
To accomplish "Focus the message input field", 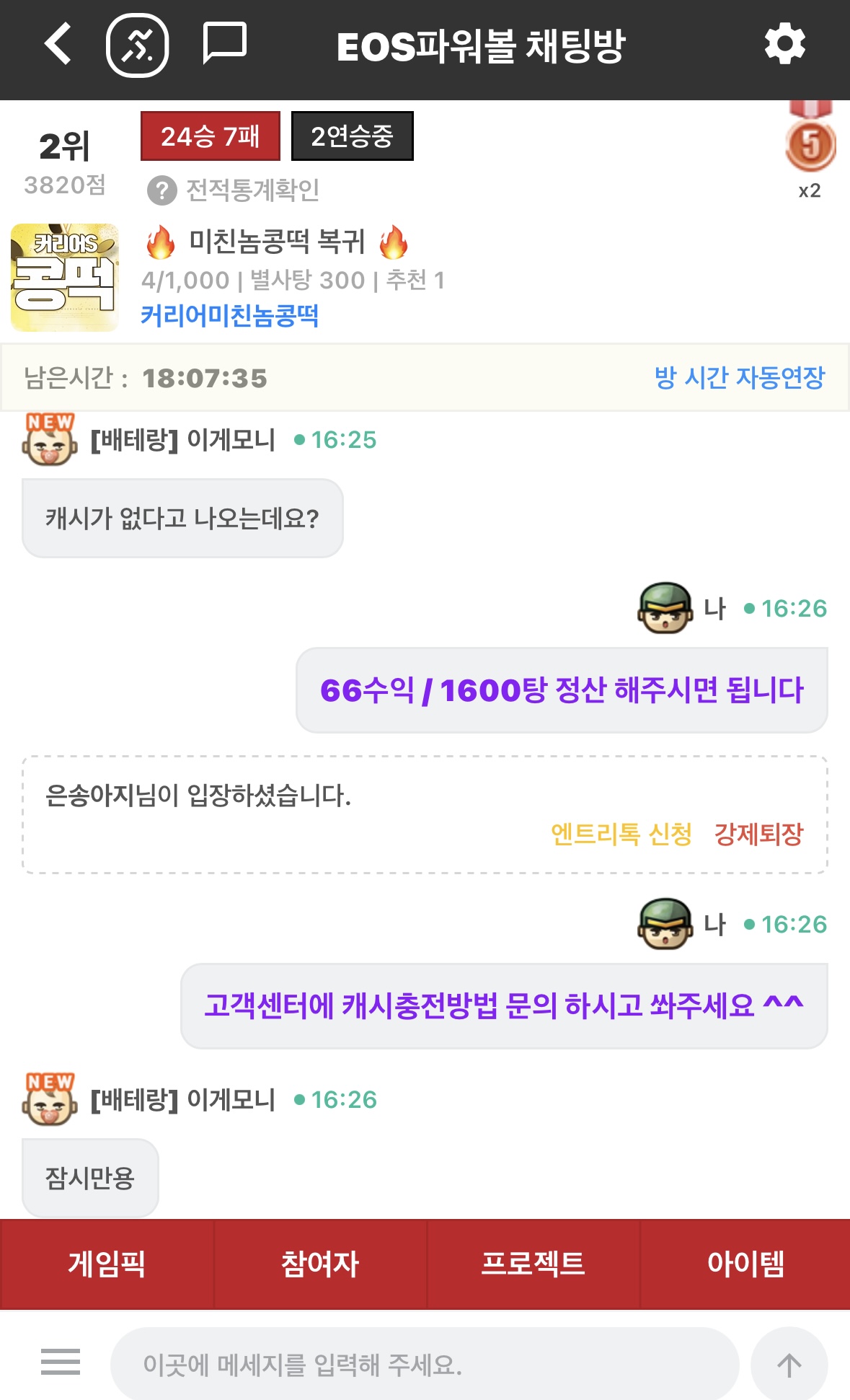I will tap(424, 1364).
